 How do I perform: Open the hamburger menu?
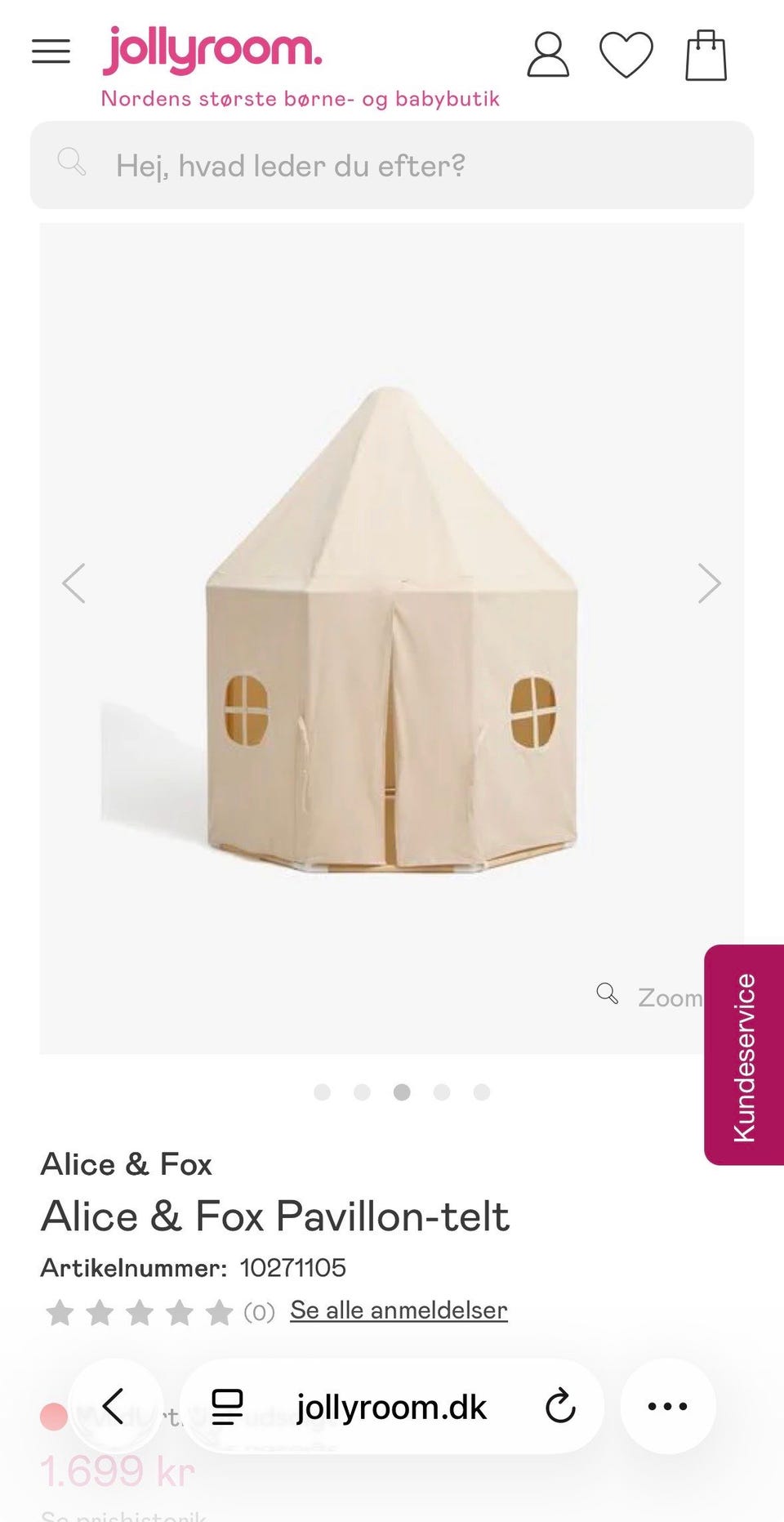click(51, 51)
